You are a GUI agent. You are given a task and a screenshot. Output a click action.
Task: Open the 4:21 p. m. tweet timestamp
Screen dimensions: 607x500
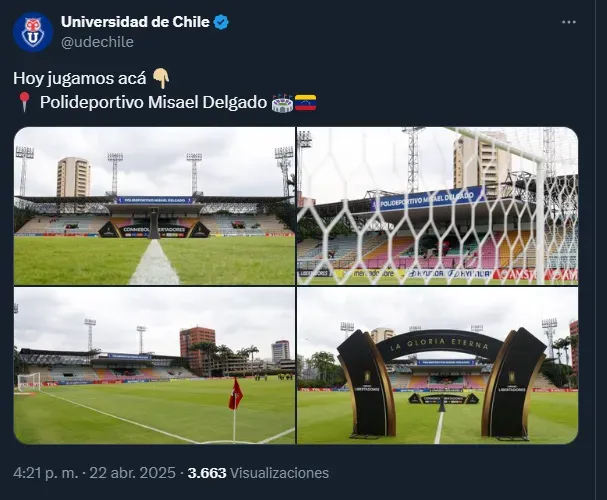click(x=49, y=473)
